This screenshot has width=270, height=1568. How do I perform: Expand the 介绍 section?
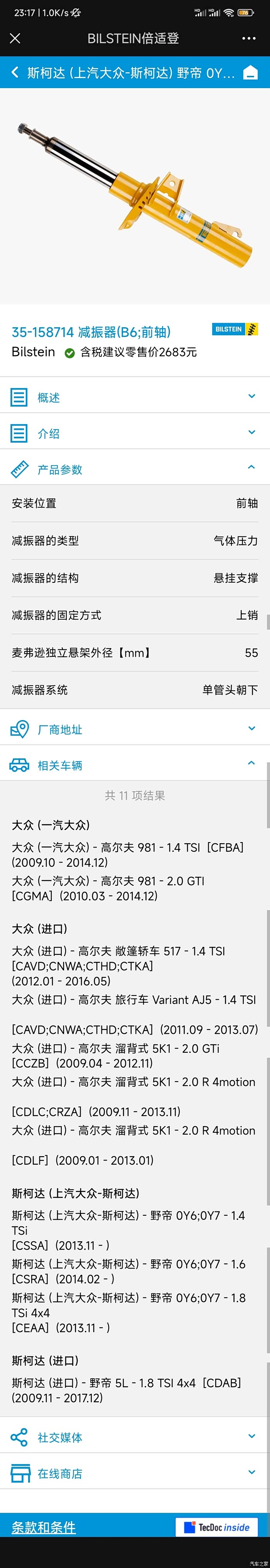pos(135,433)
